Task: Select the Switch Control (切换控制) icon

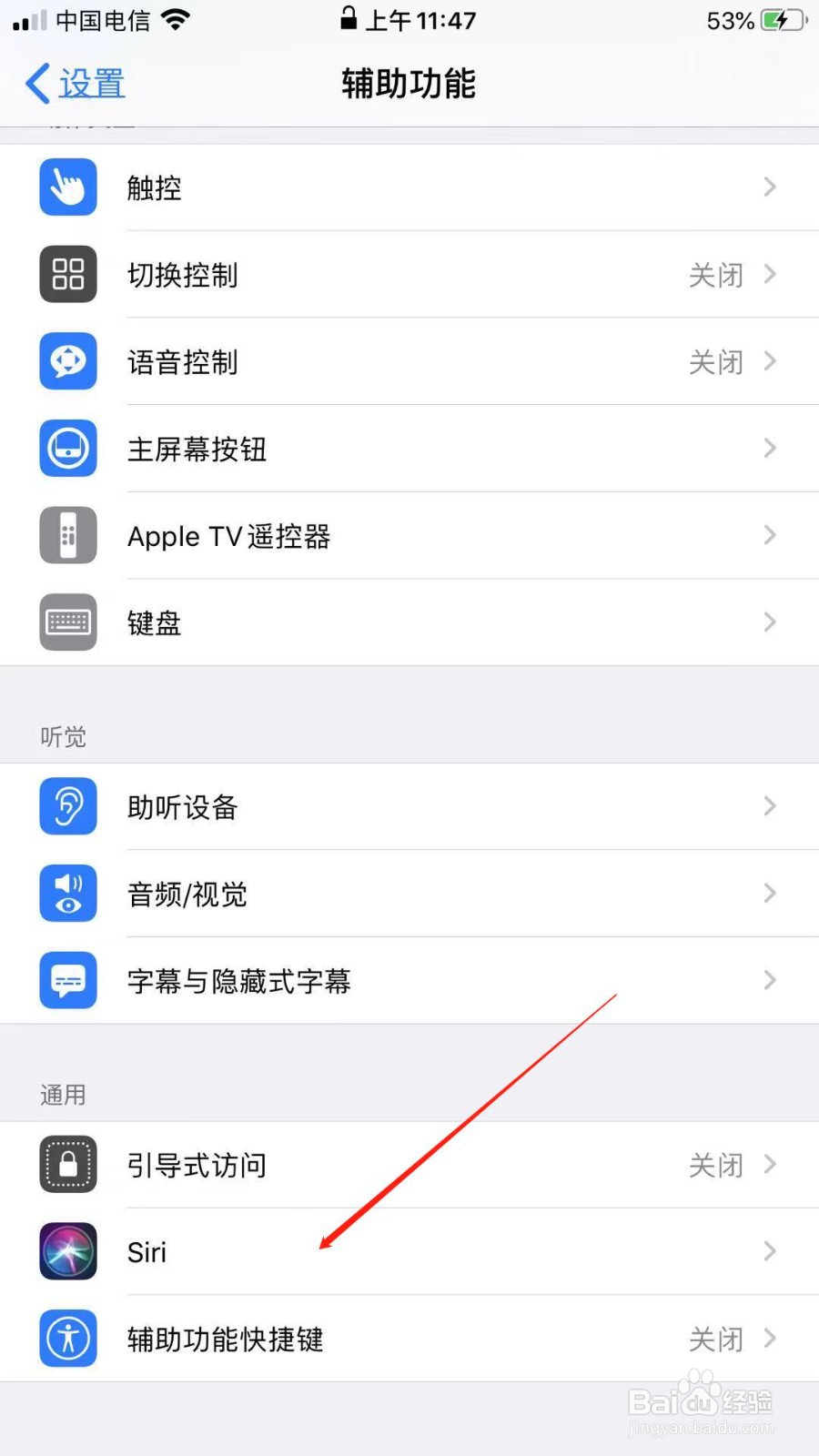Action: click(67, 274)
